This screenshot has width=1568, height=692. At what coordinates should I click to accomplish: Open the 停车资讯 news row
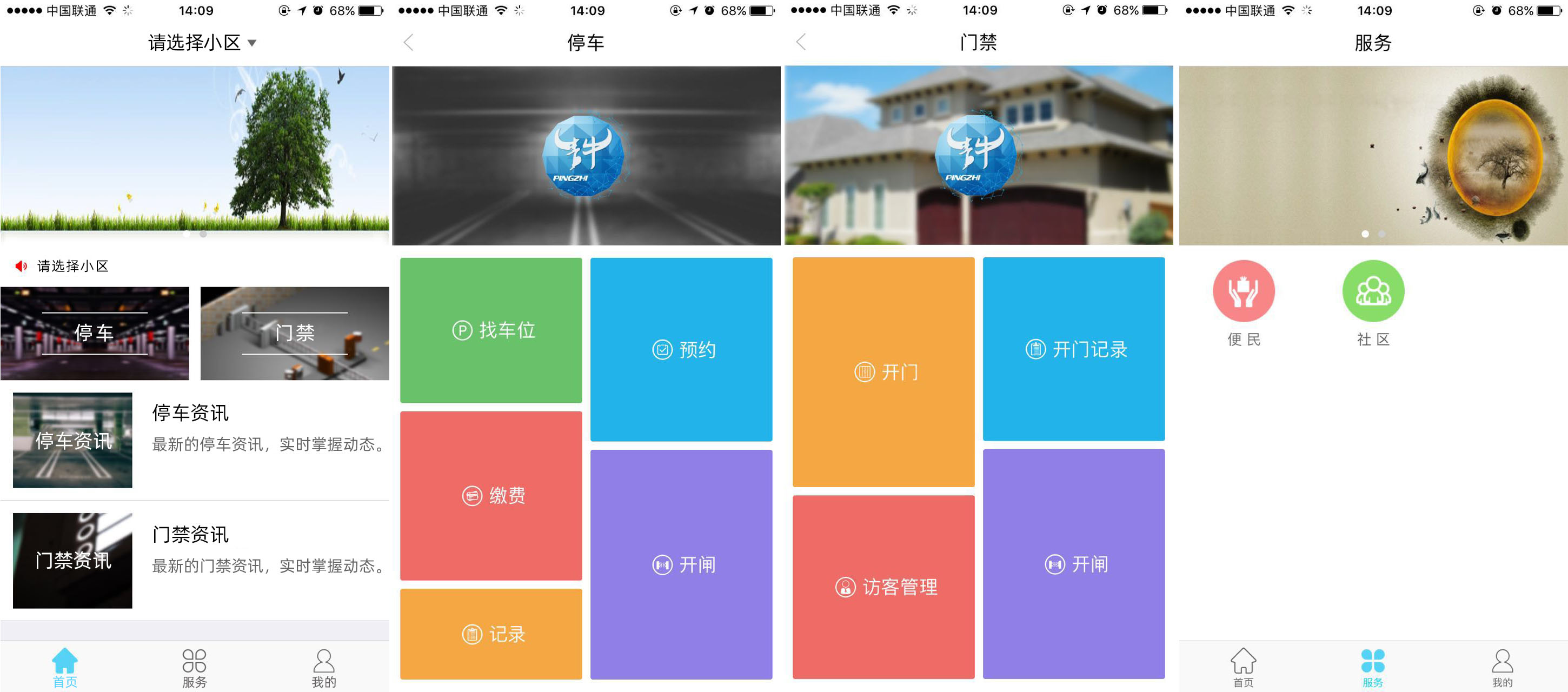click(195, 440)
